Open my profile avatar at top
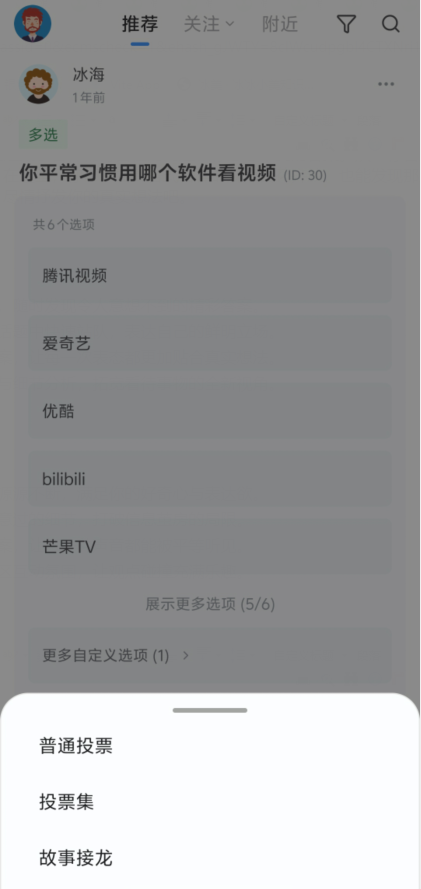Image resolution: width=421 pixels, height=889 pixels. (33, 24)
